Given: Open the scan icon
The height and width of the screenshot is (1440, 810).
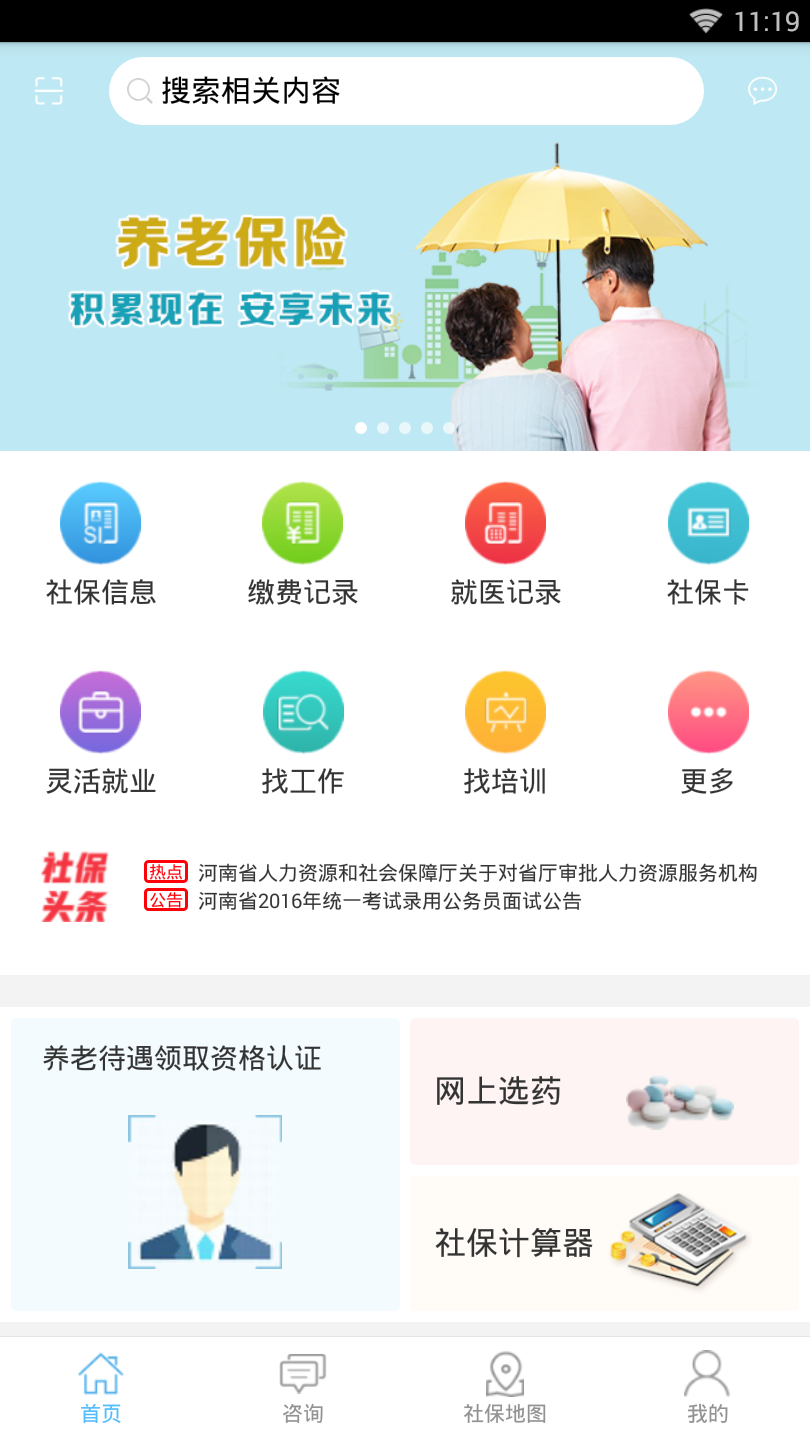Looking at the screenshot, I should point(48,91).
